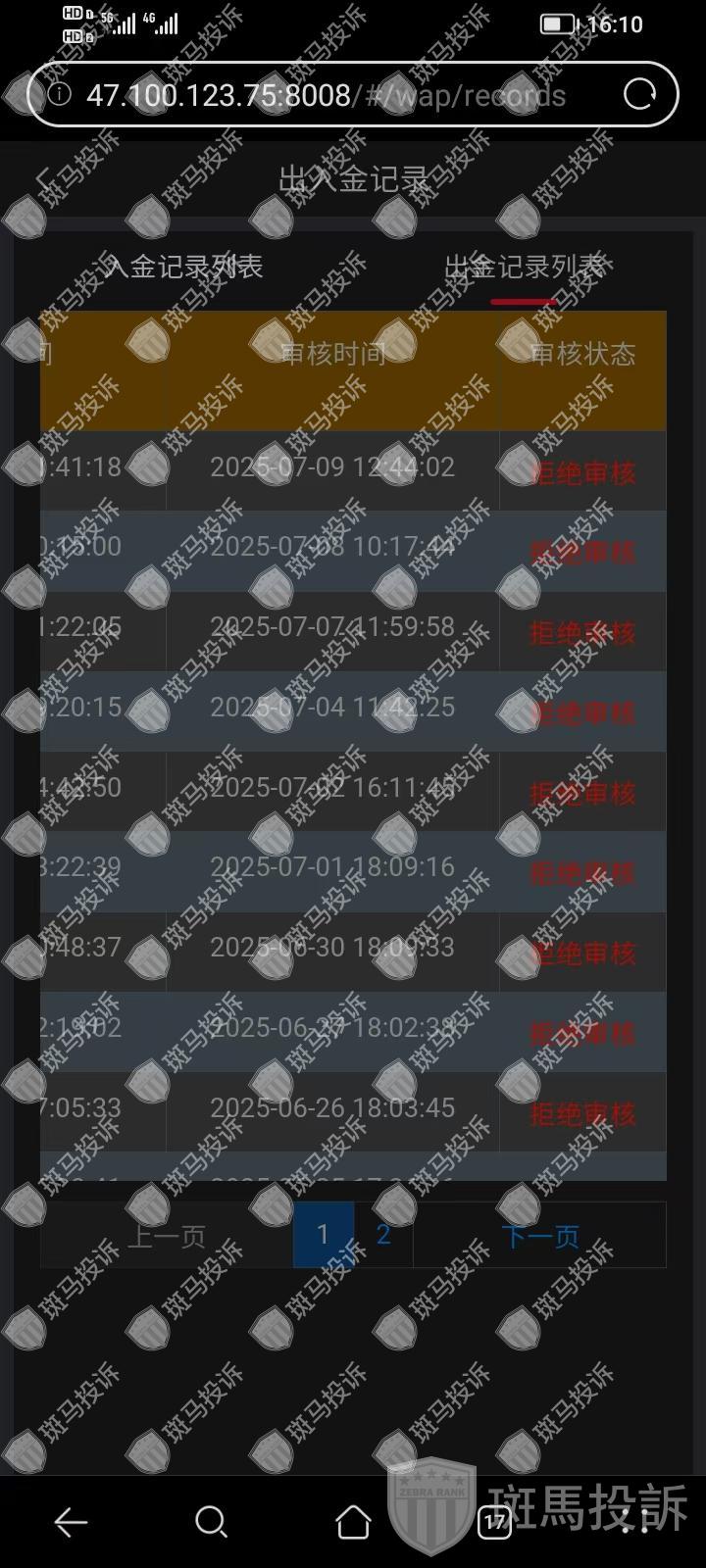This screenshot has height=1568, width=706.
Task: Tap the browser address bar
Action: [x=324, y=95]
